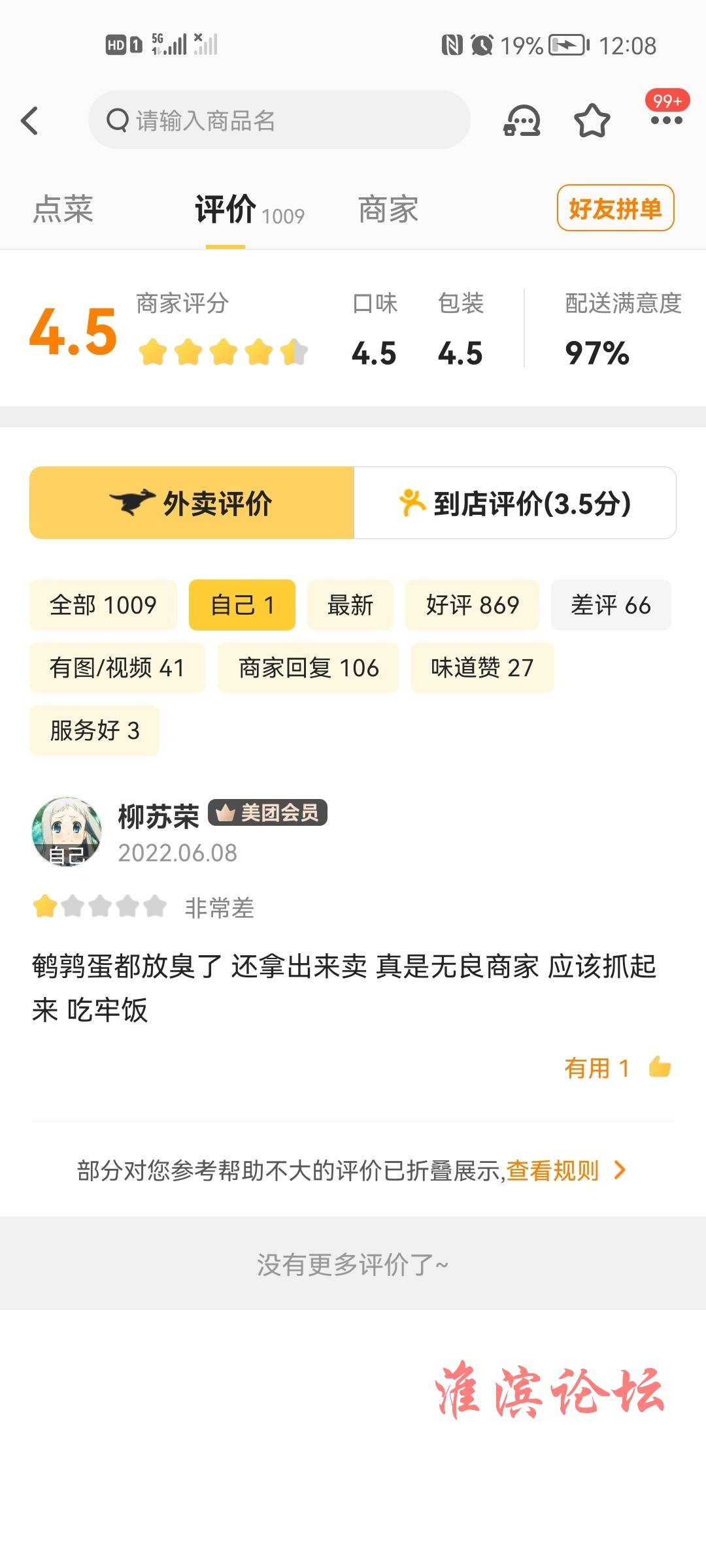The height and width of the screenshot is (1568, 706).
Task: Select the 自己 1 filter chip
Action: [242, 605]
